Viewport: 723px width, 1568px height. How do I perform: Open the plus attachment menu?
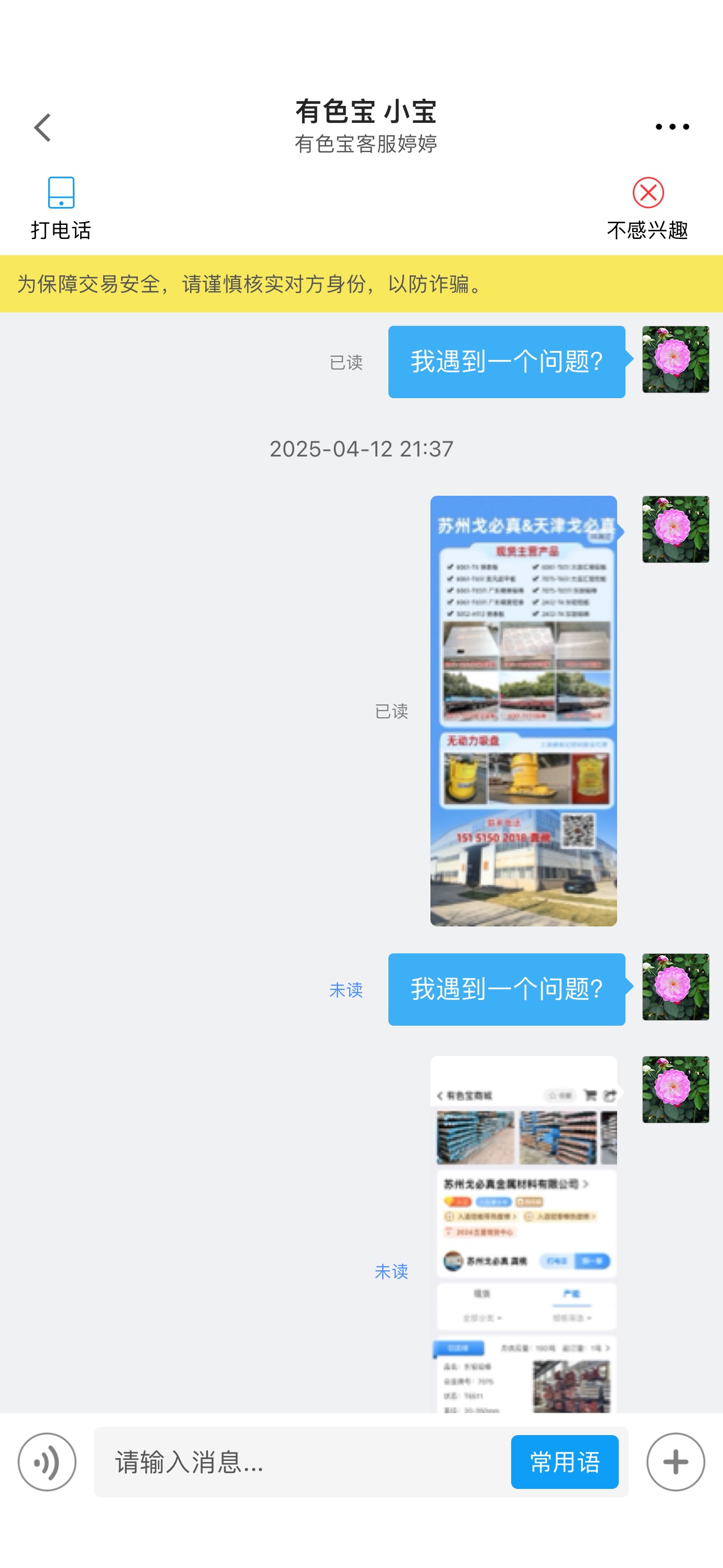(675, 1461)
